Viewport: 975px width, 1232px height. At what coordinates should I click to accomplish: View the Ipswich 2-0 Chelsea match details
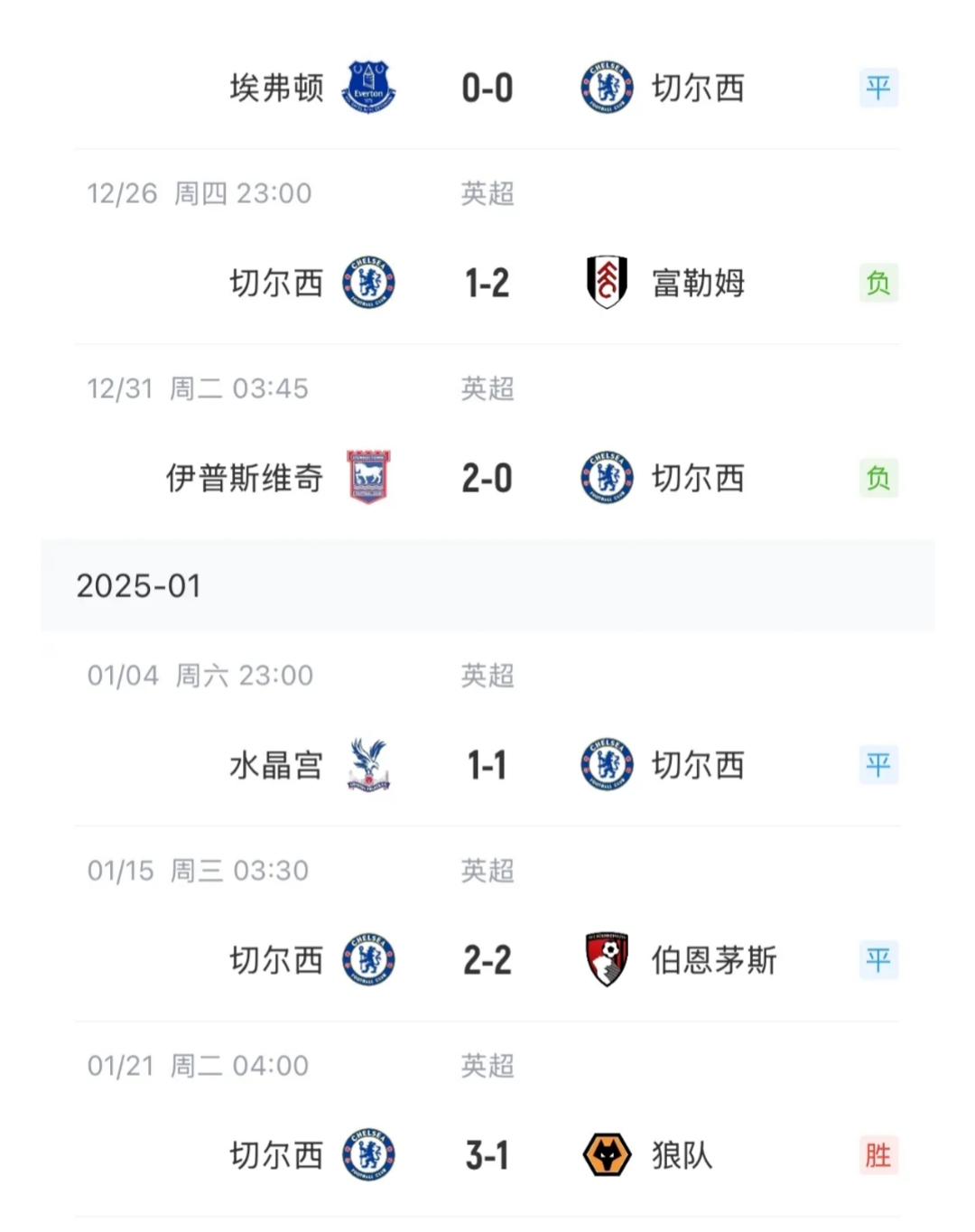point(487,478)
